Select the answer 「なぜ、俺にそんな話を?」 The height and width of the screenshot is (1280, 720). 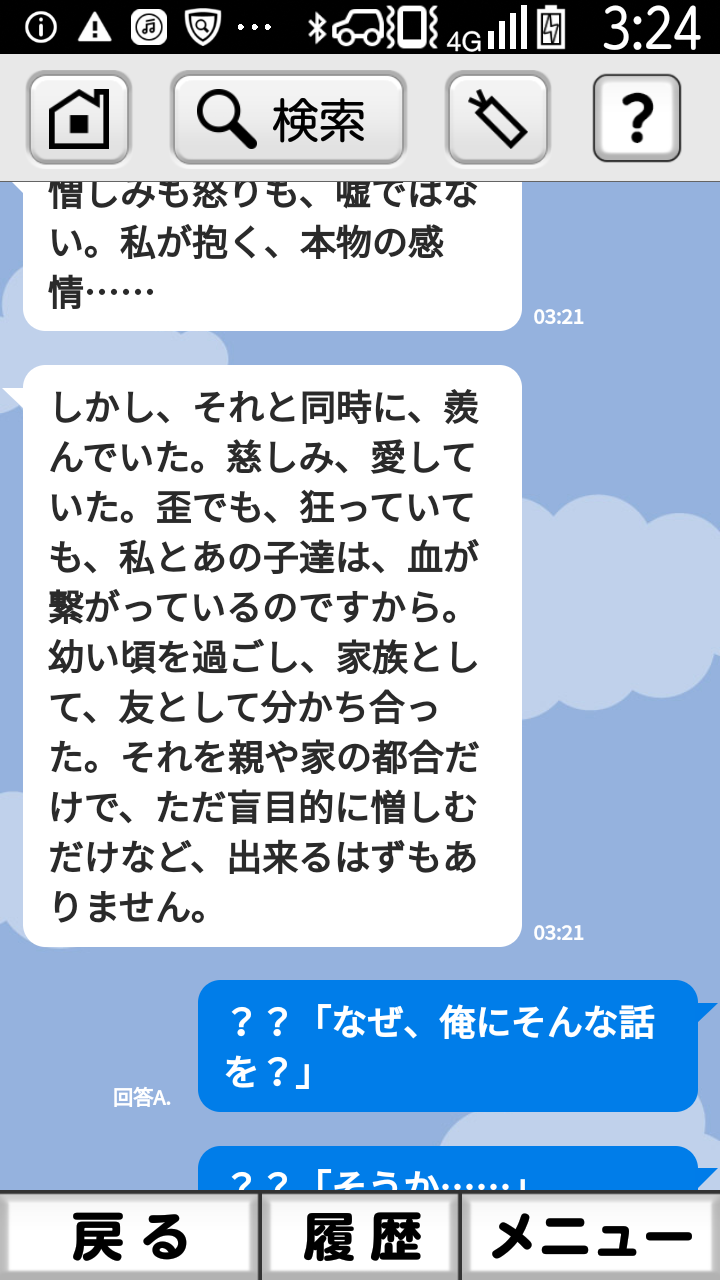click(x=447, y=1046)
